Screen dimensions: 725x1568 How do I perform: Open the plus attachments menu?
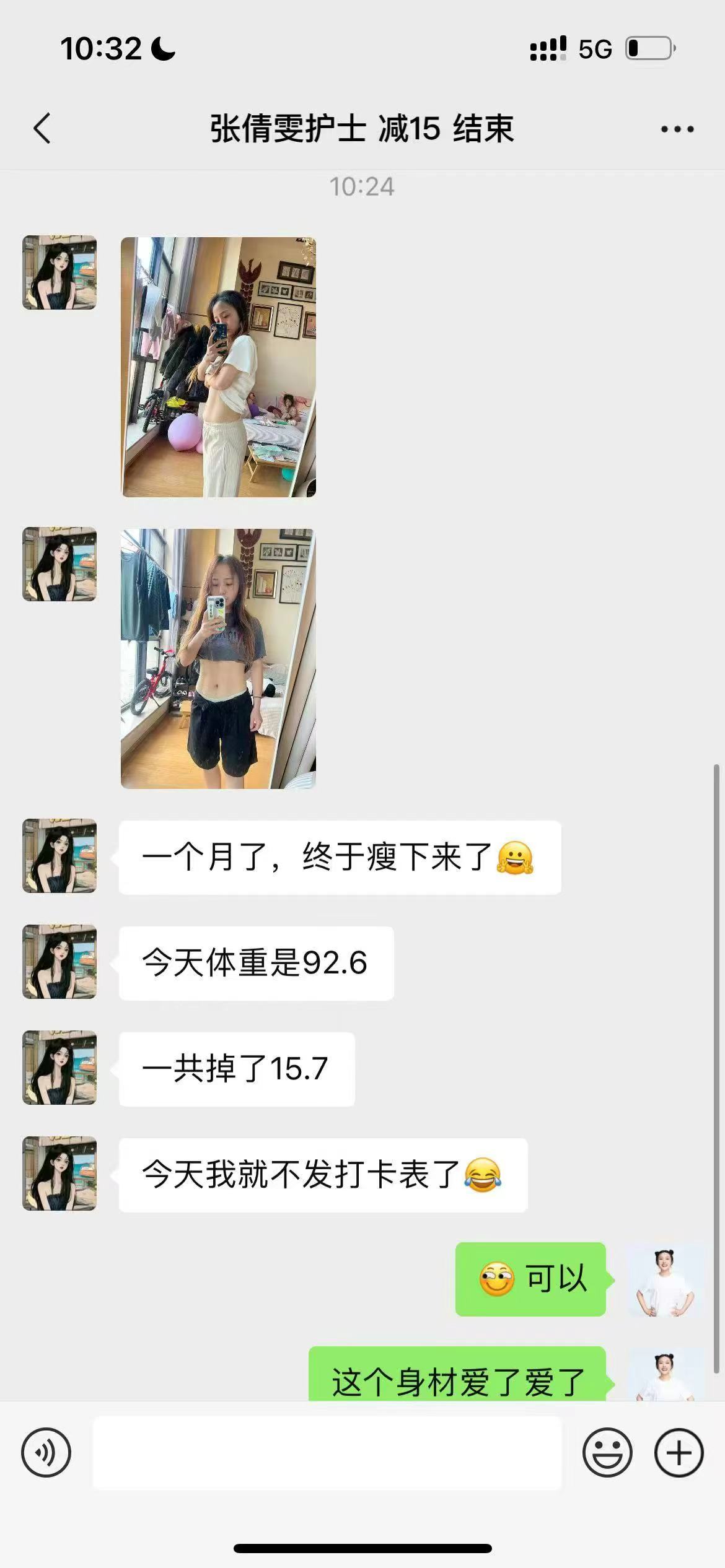pos(679,1452)
